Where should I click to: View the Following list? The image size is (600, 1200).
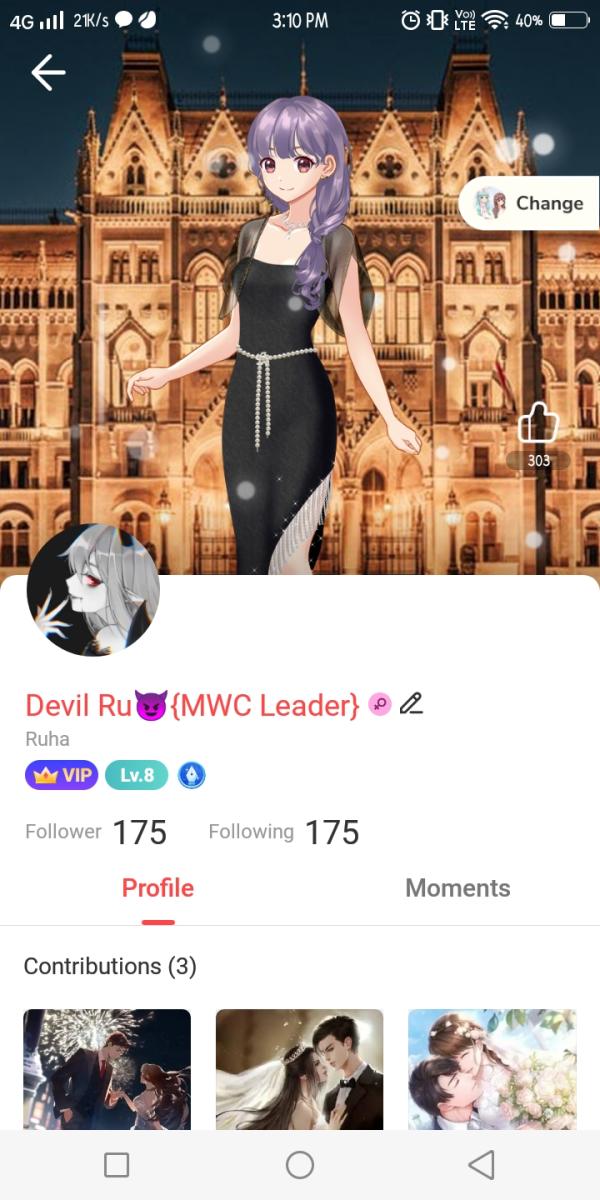coord(283,832)
